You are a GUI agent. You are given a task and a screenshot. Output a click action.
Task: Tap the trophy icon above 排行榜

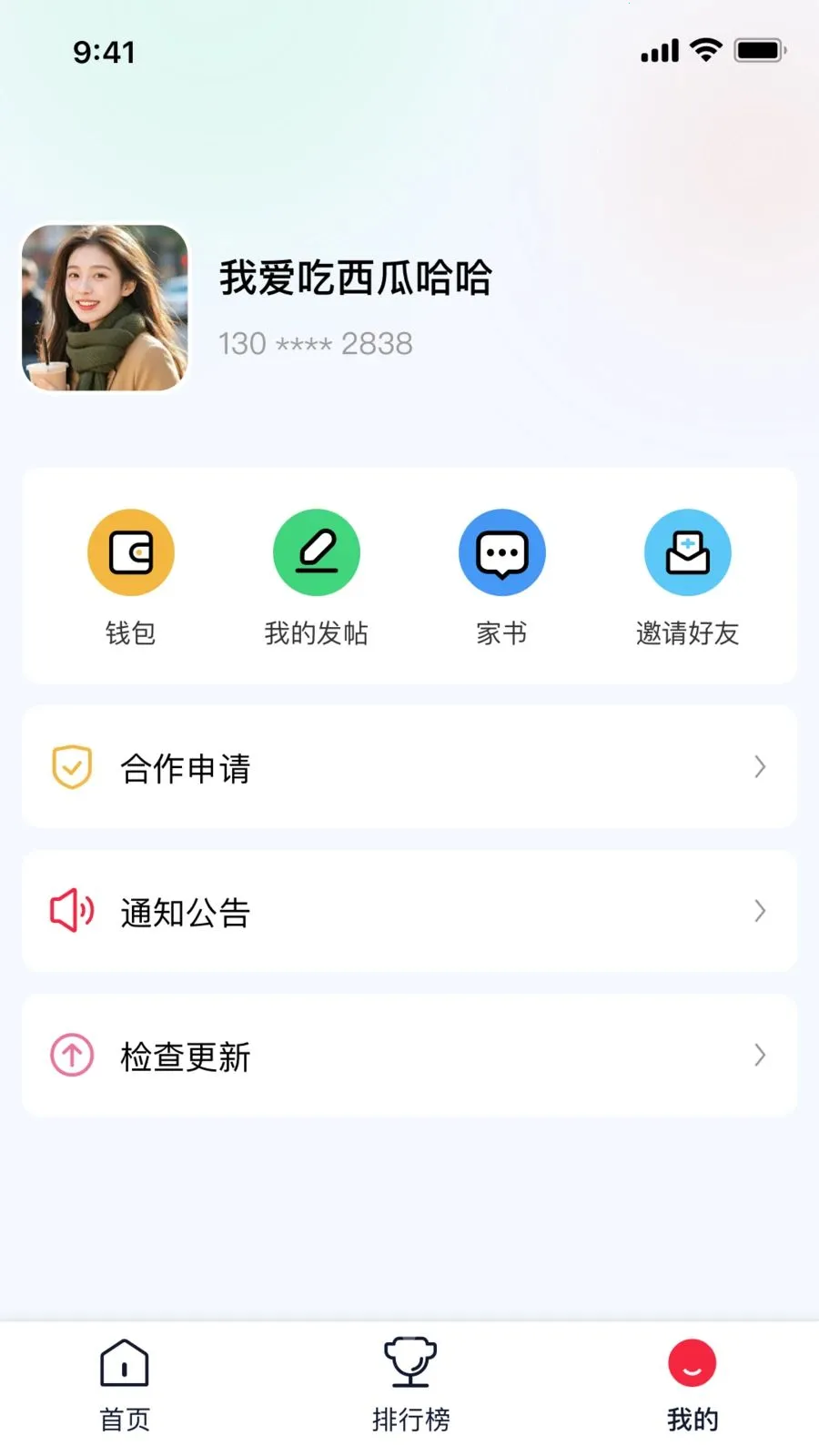pyautogui.click(x=411, y=1362)
